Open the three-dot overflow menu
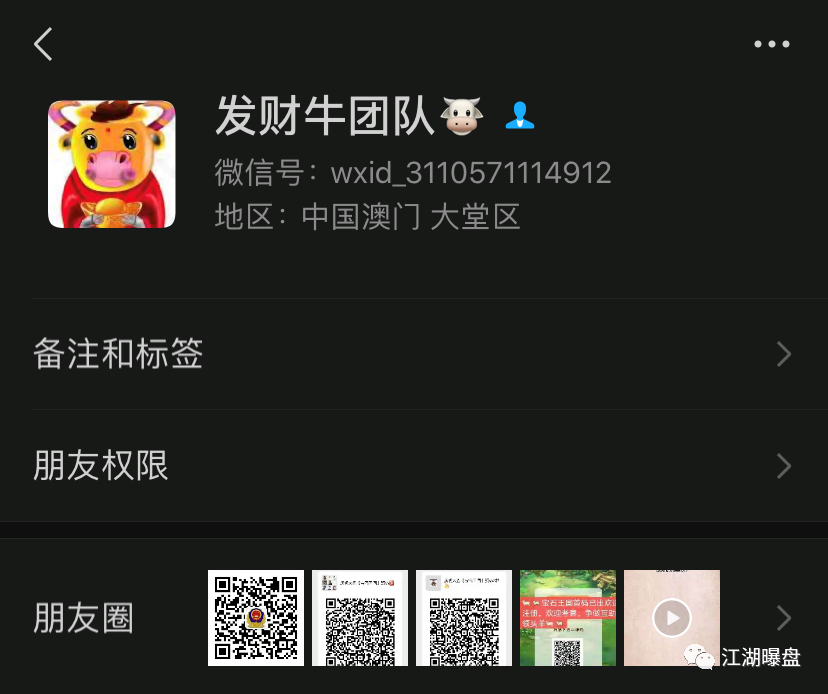The height and width of the screenshot is (694, 828). click(x=771, y=44)
